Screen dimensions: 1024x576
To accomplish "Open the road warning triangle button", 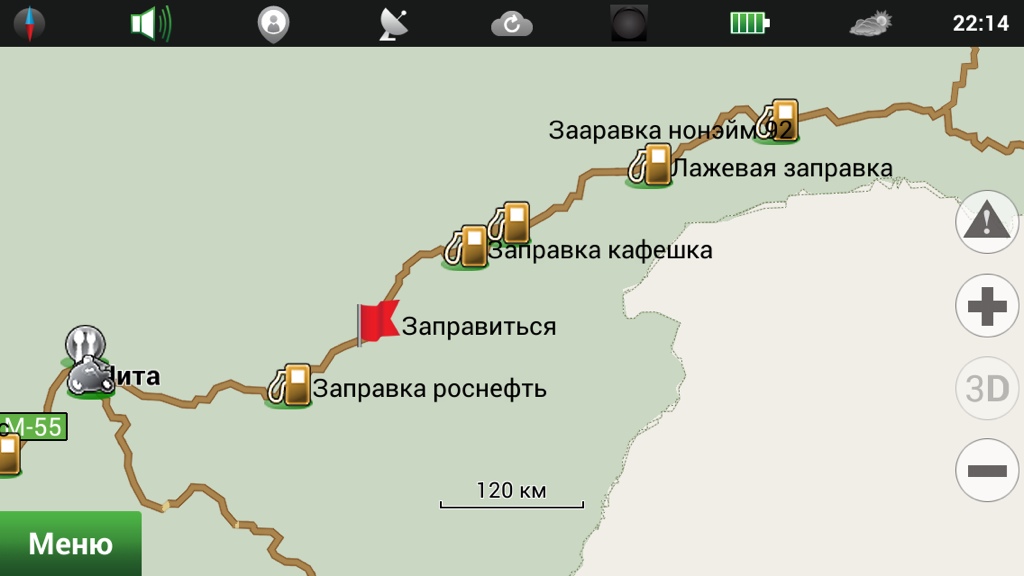I will click(987, 222).
